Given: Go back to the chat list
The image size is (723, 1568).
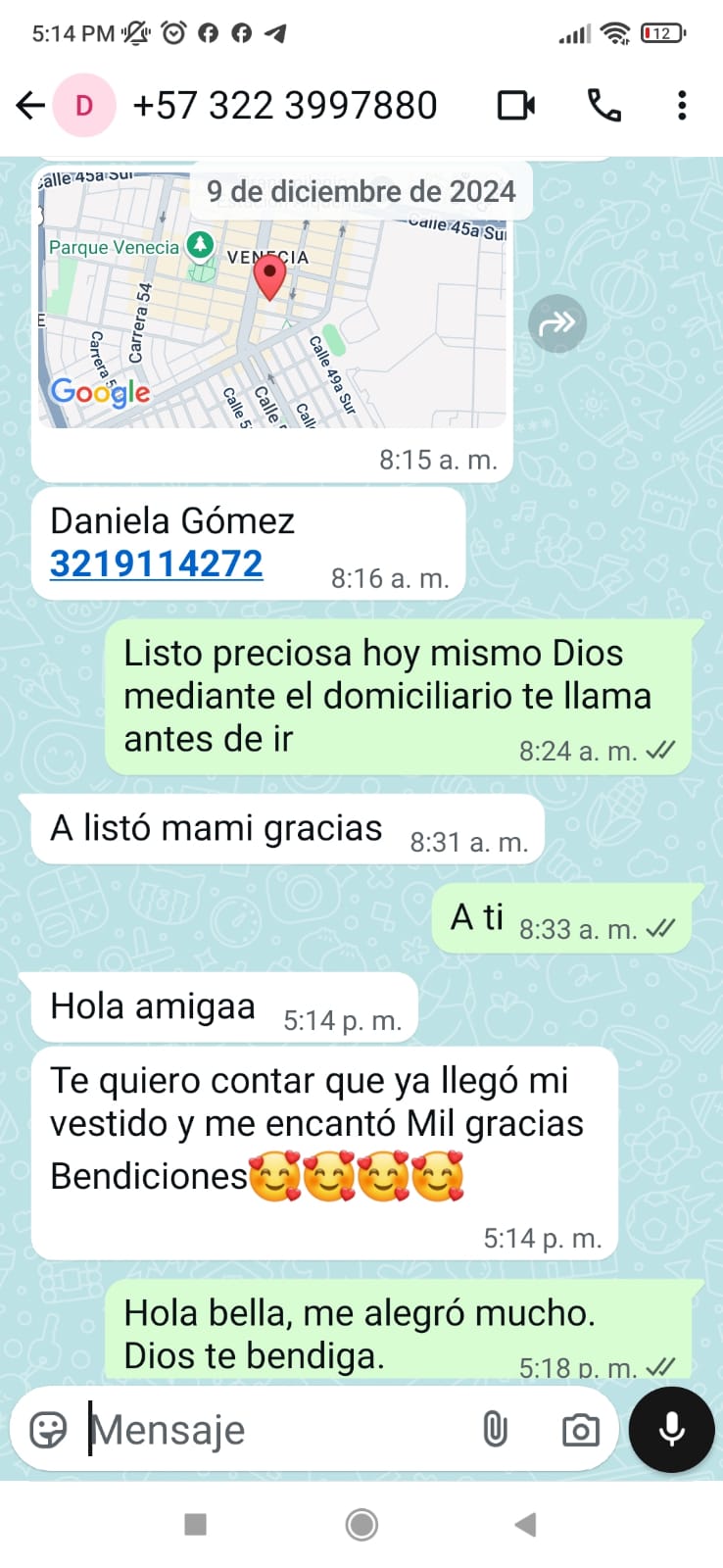Looking at the screenshot, I should pos(30,105).
